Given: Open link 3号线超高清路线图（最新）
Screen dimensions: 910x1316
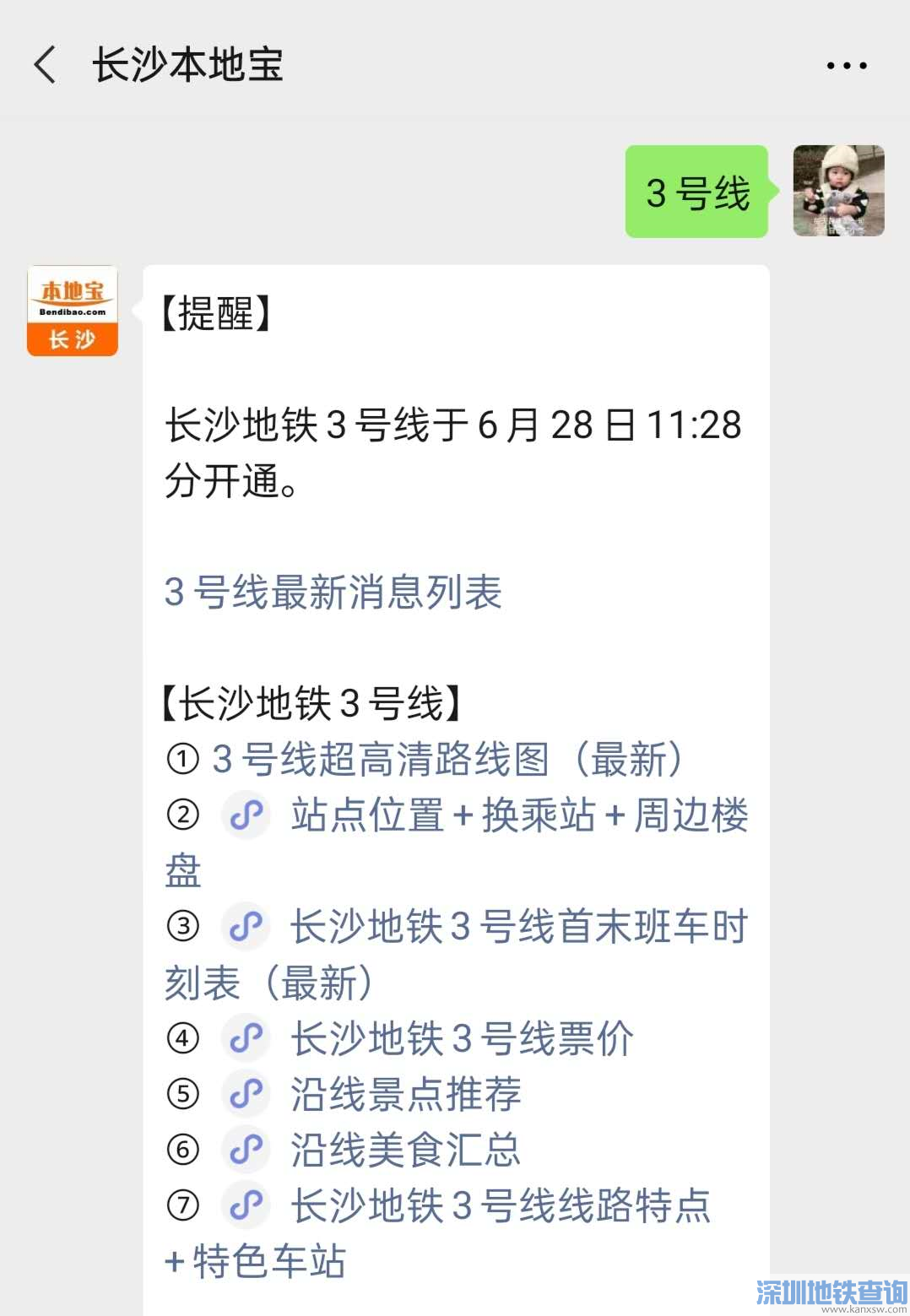Looking at the screenshot, I should [x=447, y=759].
